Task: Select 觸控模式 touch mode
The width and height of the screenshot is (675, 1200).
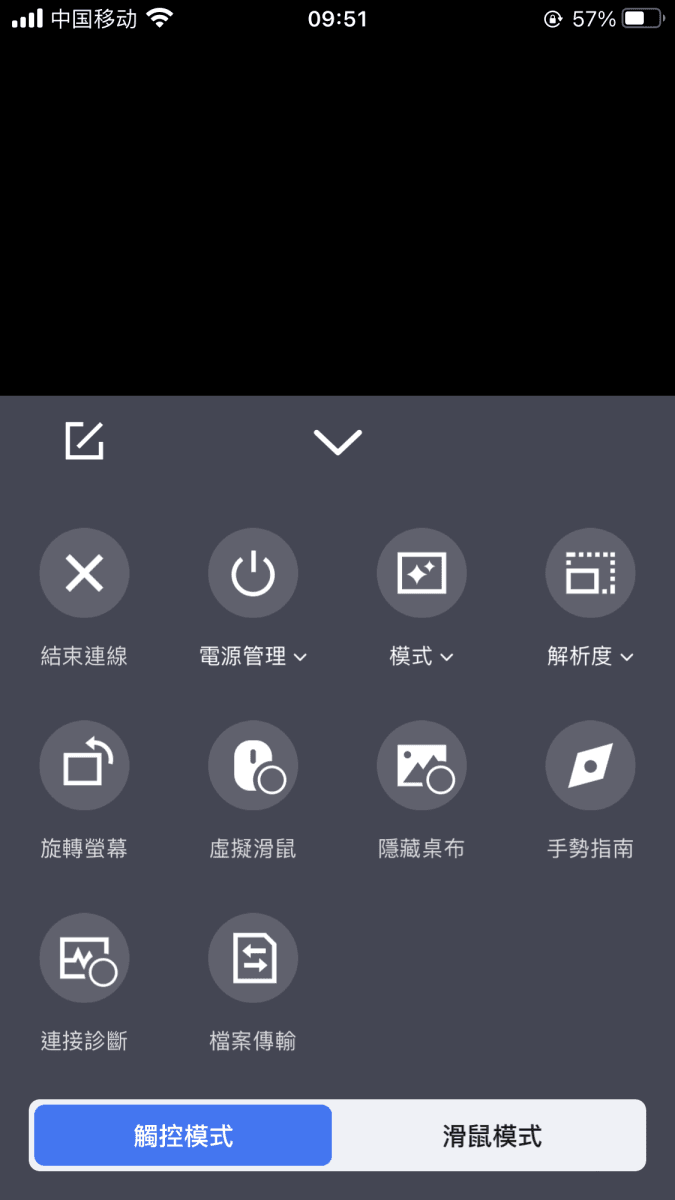Action: 183,1135
